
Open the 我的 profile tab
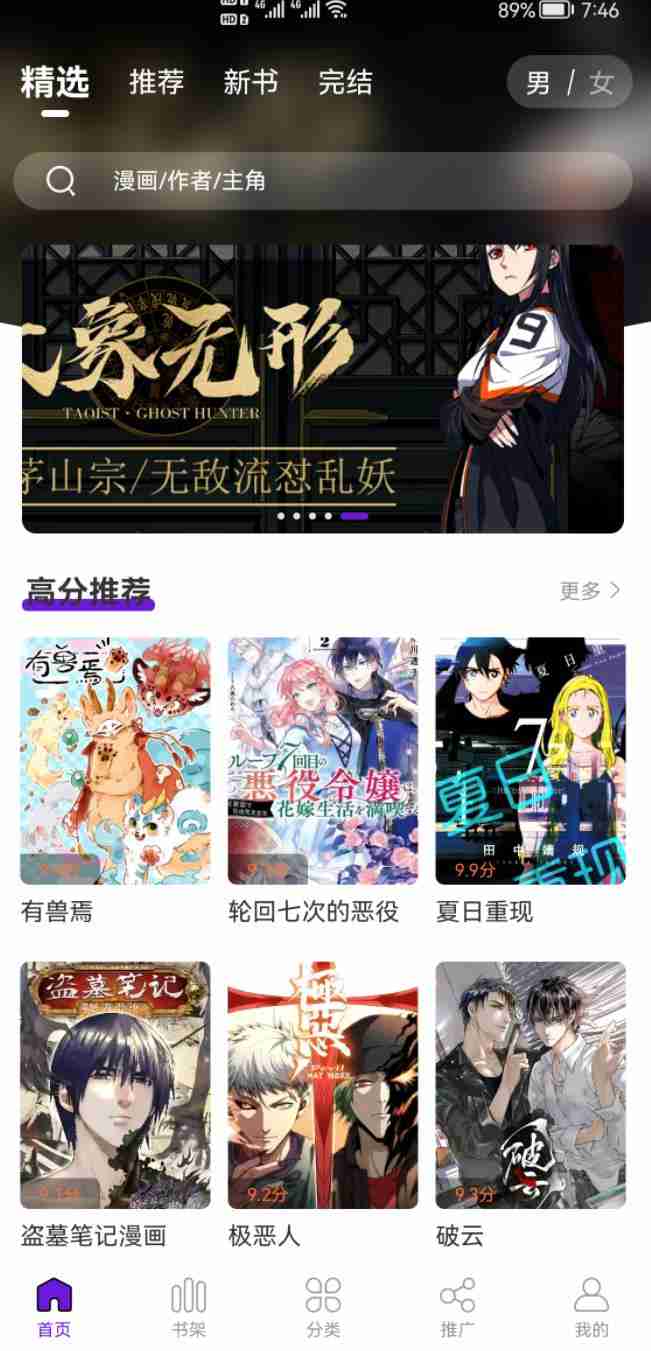point(591,1307)
